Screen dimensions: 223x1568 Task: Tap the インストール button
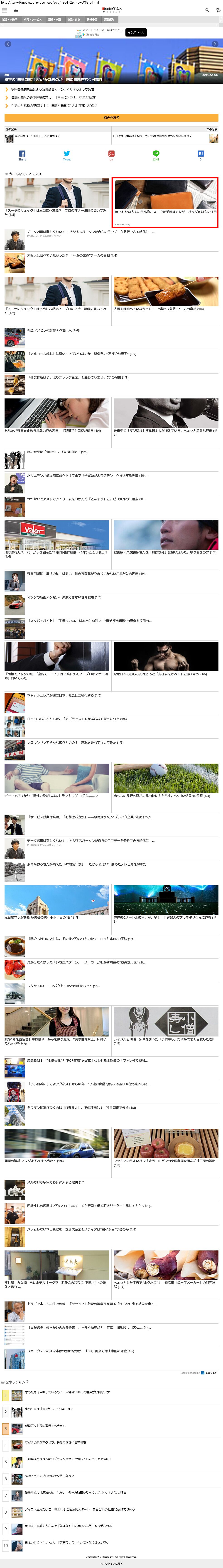136,32
